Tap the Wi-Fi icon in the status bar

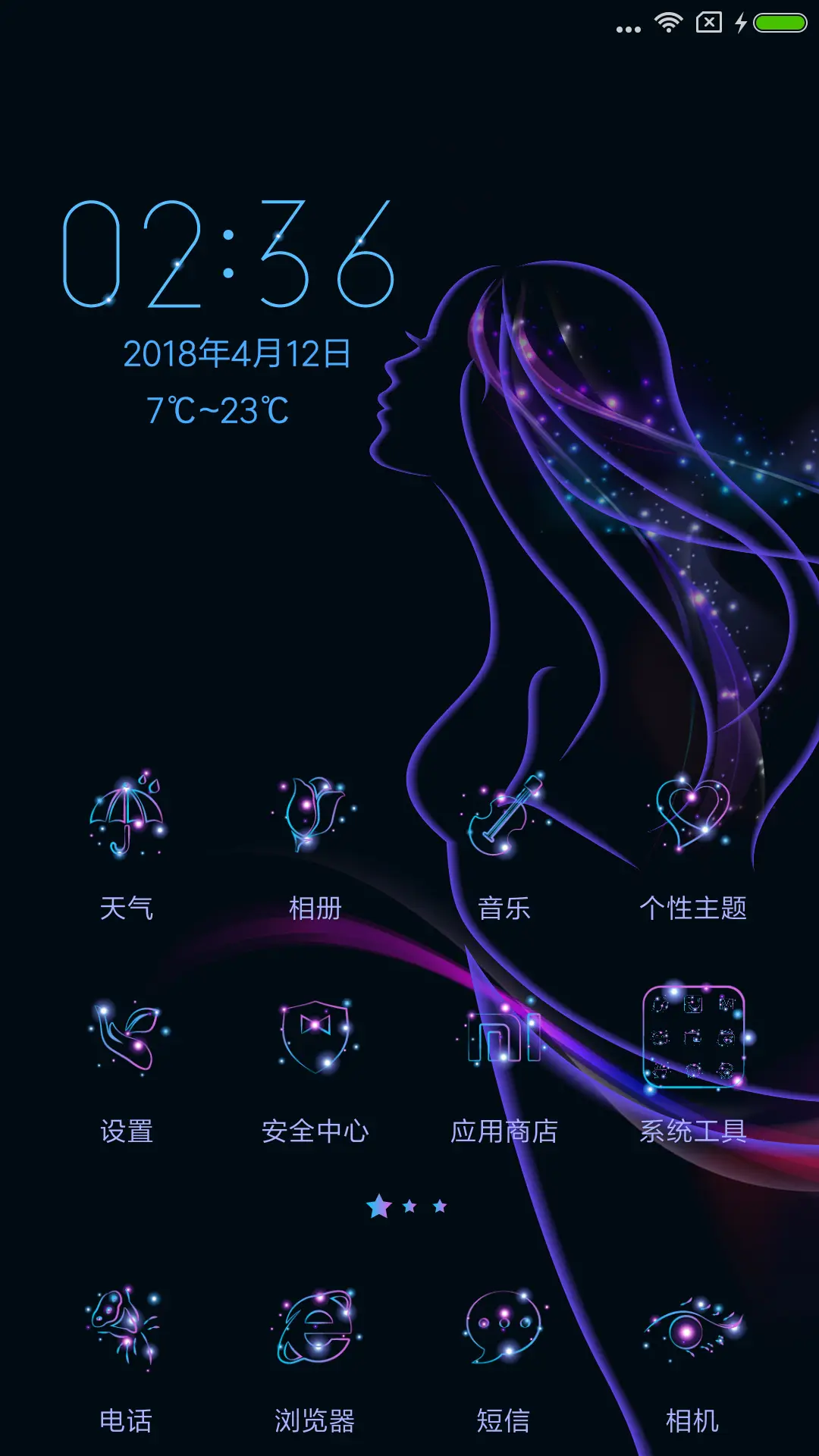[x=667, y=23]
